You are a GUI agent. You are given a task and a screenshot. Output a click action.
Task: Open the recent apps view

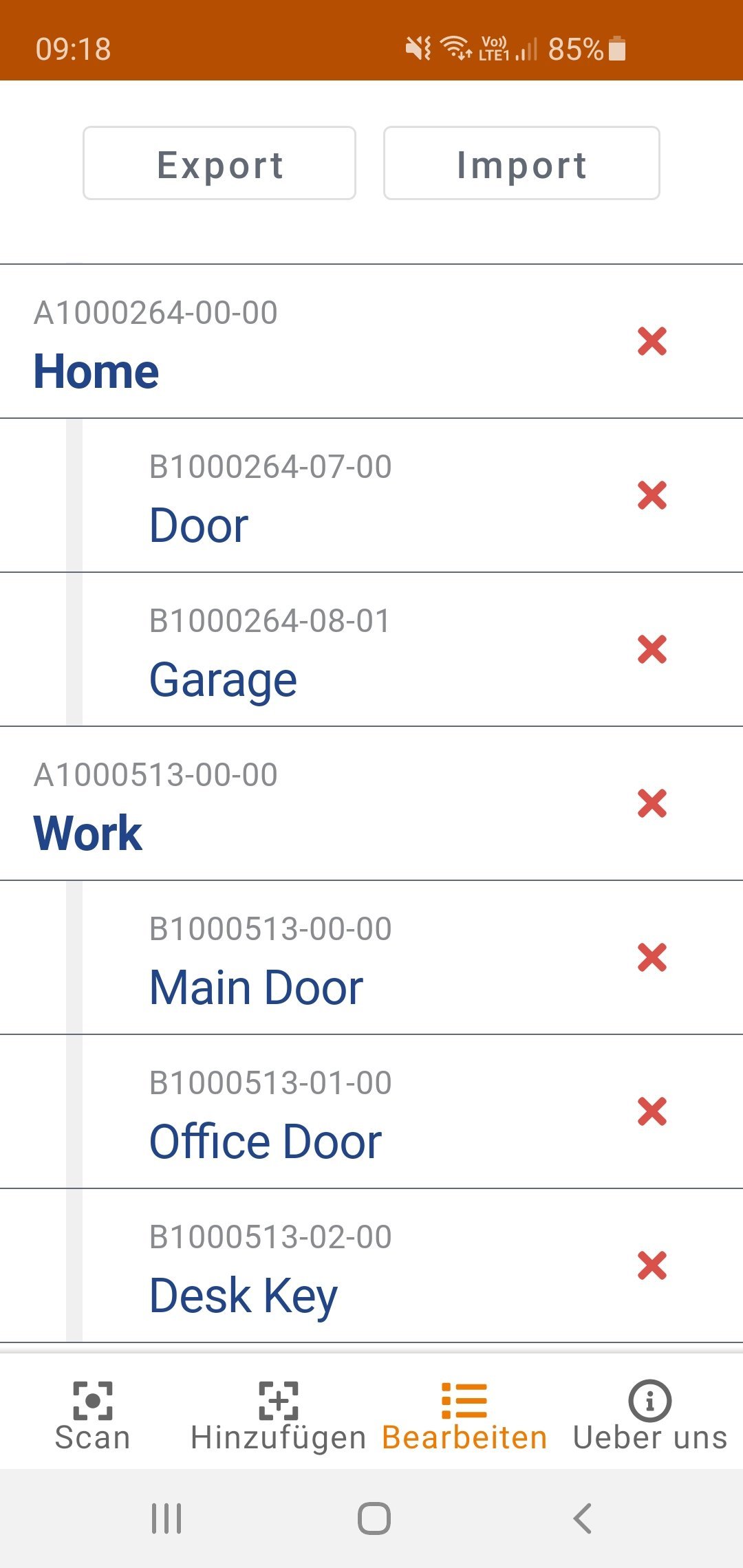[166, 1518]
